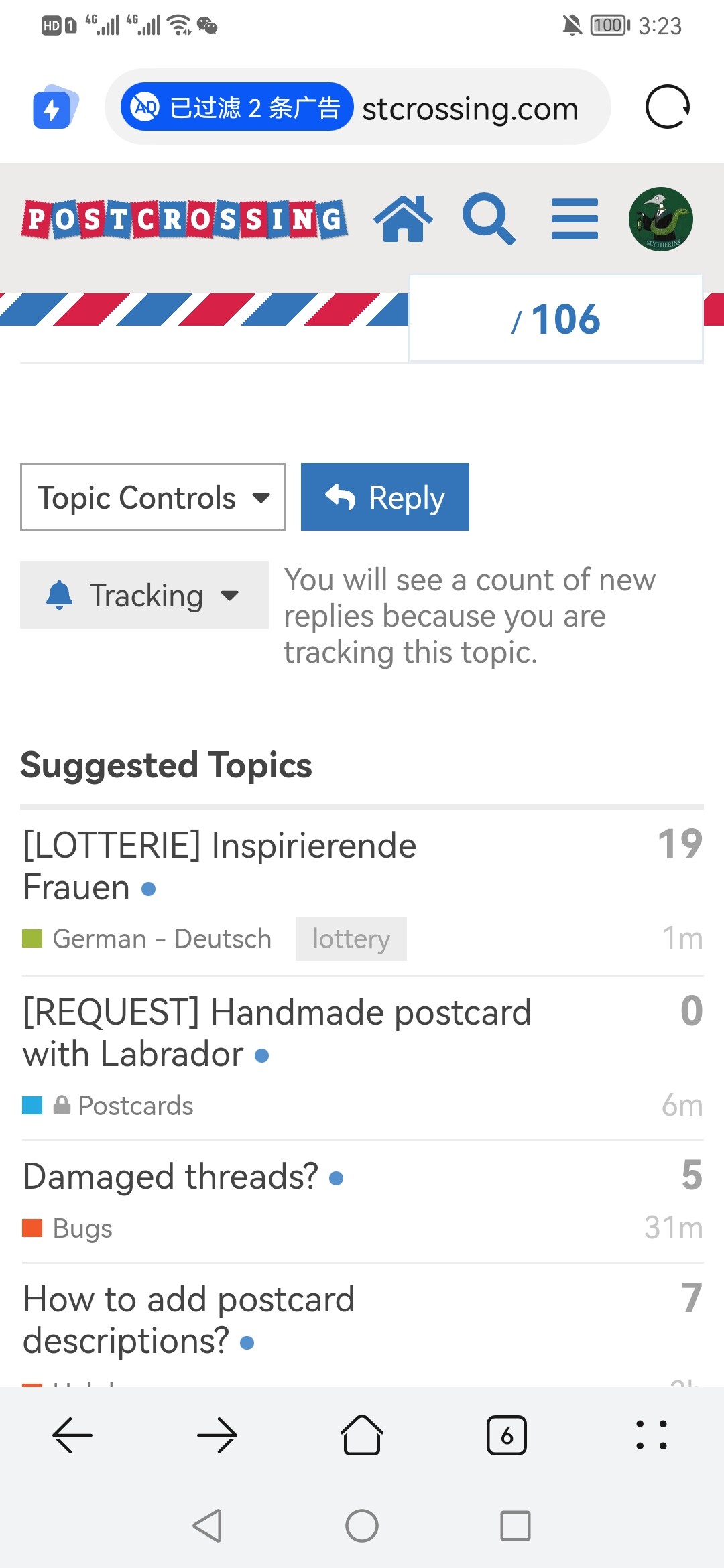Reply to this topic
The image size is (724, 1568).
[x=385, y=497]
